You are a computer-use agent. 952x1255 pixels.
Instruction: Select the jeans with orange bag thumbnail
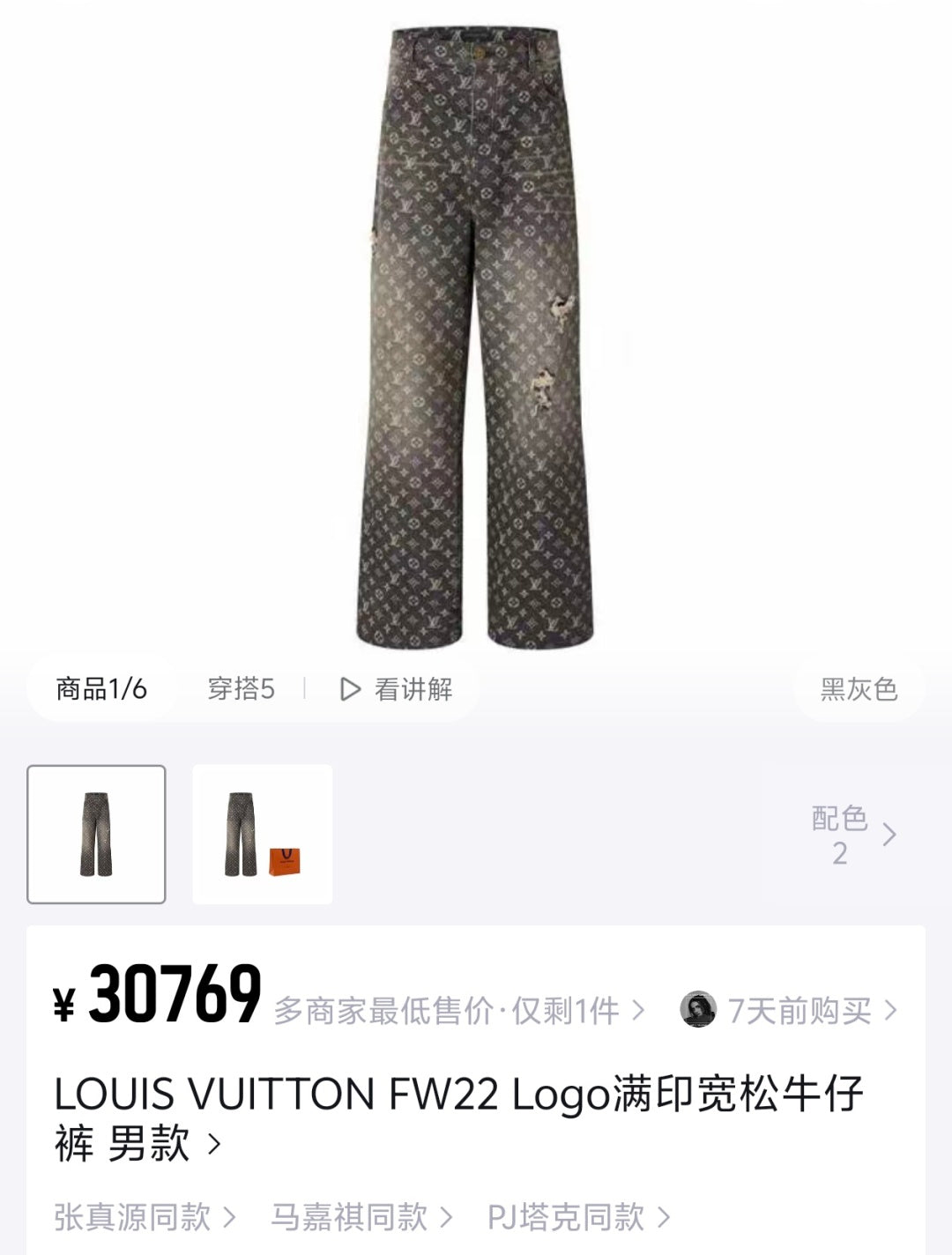263,834
